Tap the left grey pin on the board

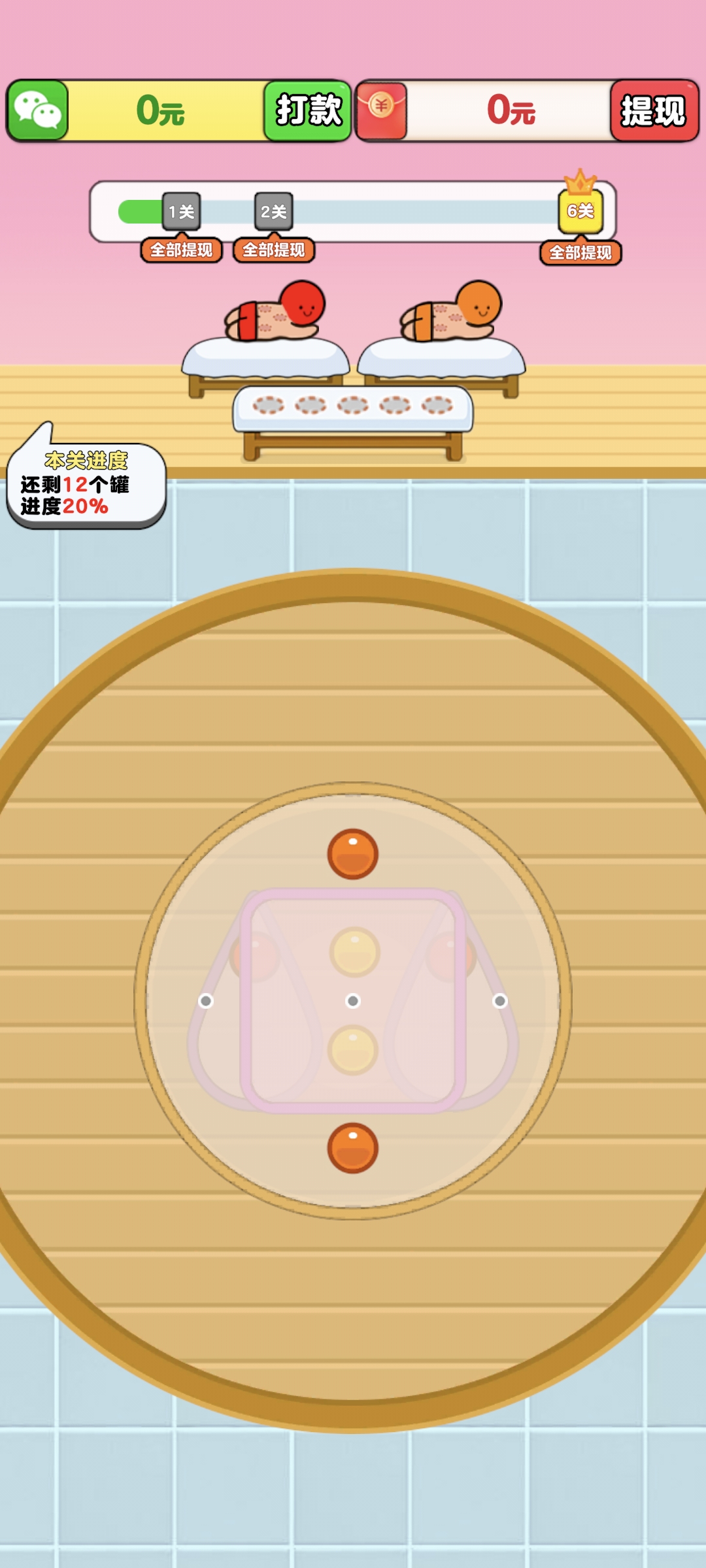click(206, 1001)
